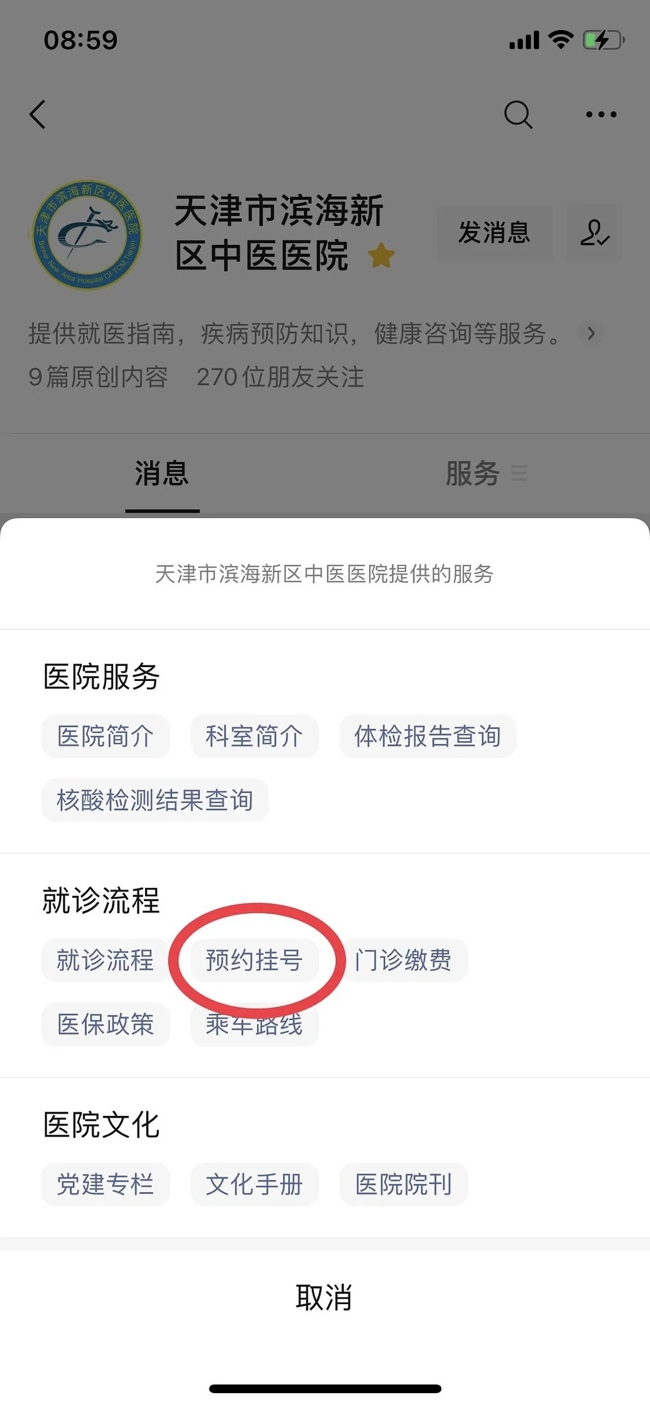View 医保政策
650x1407 pixels.
105,1025
